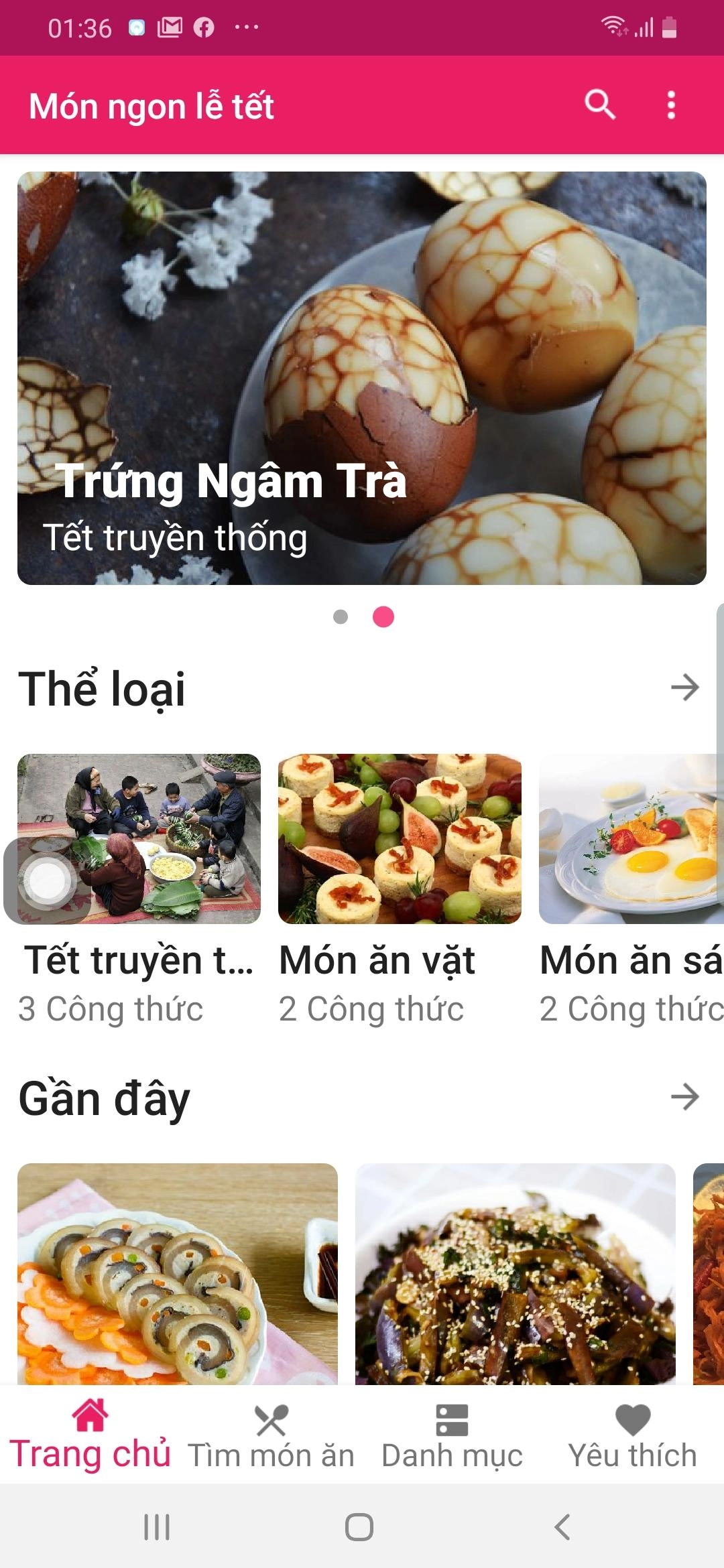Image resolution: width=724 pixels, height=1568 pixels.
Task: Go back using the system back button
Action: pos(562,1527)
